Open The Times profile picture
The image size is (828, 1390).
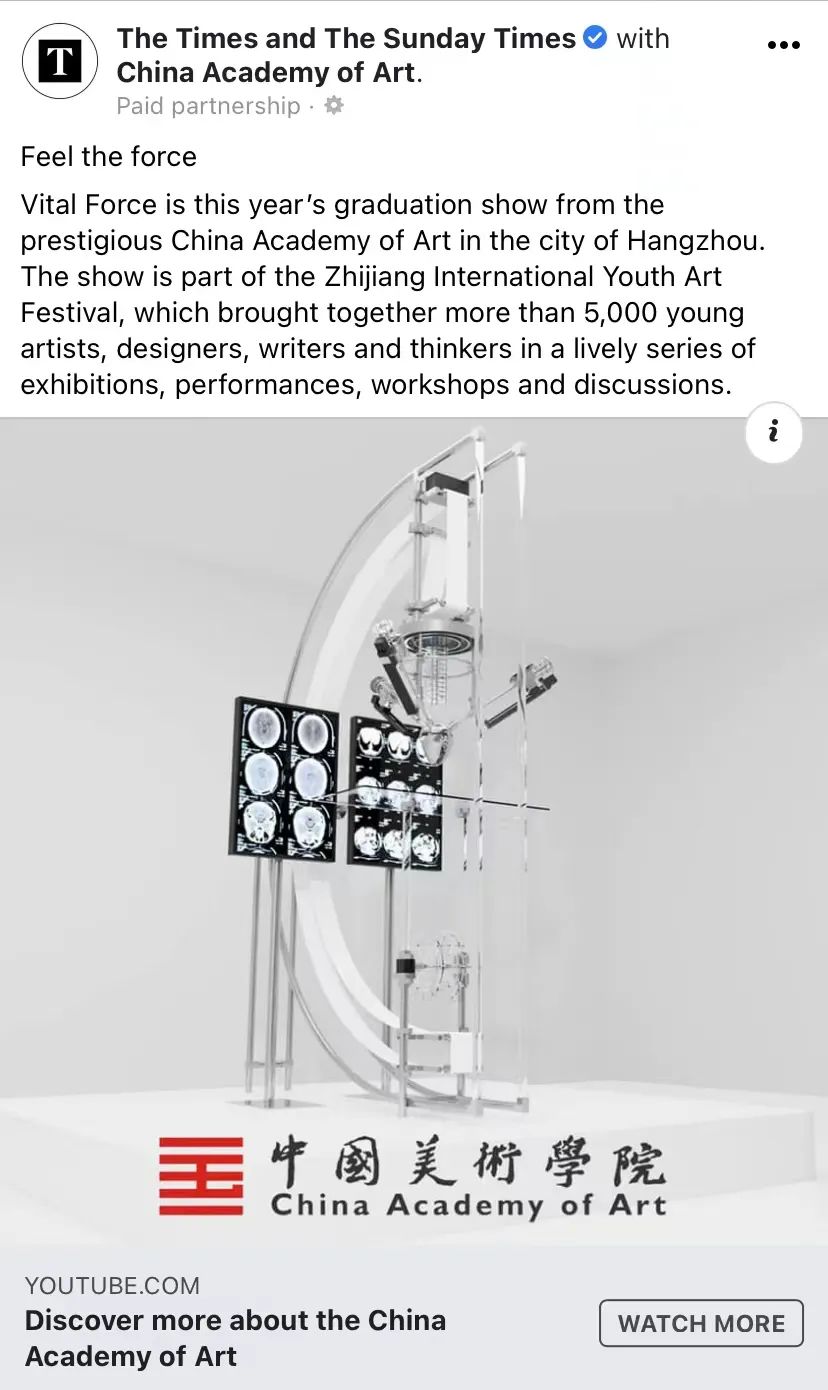click(60, 62)
